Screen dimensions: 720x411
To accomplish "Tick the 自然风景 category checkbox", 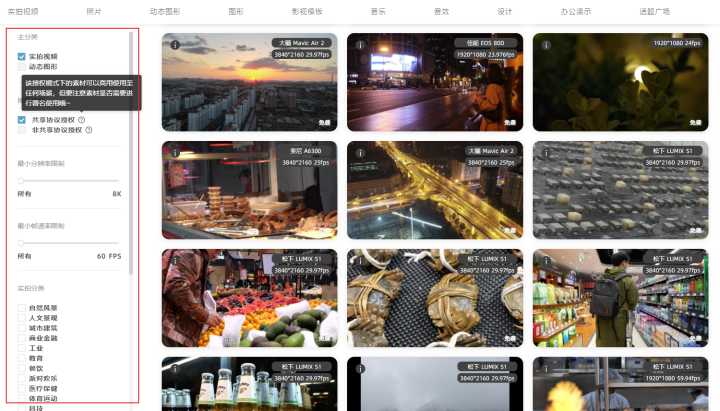I will (x=22, y=308).
